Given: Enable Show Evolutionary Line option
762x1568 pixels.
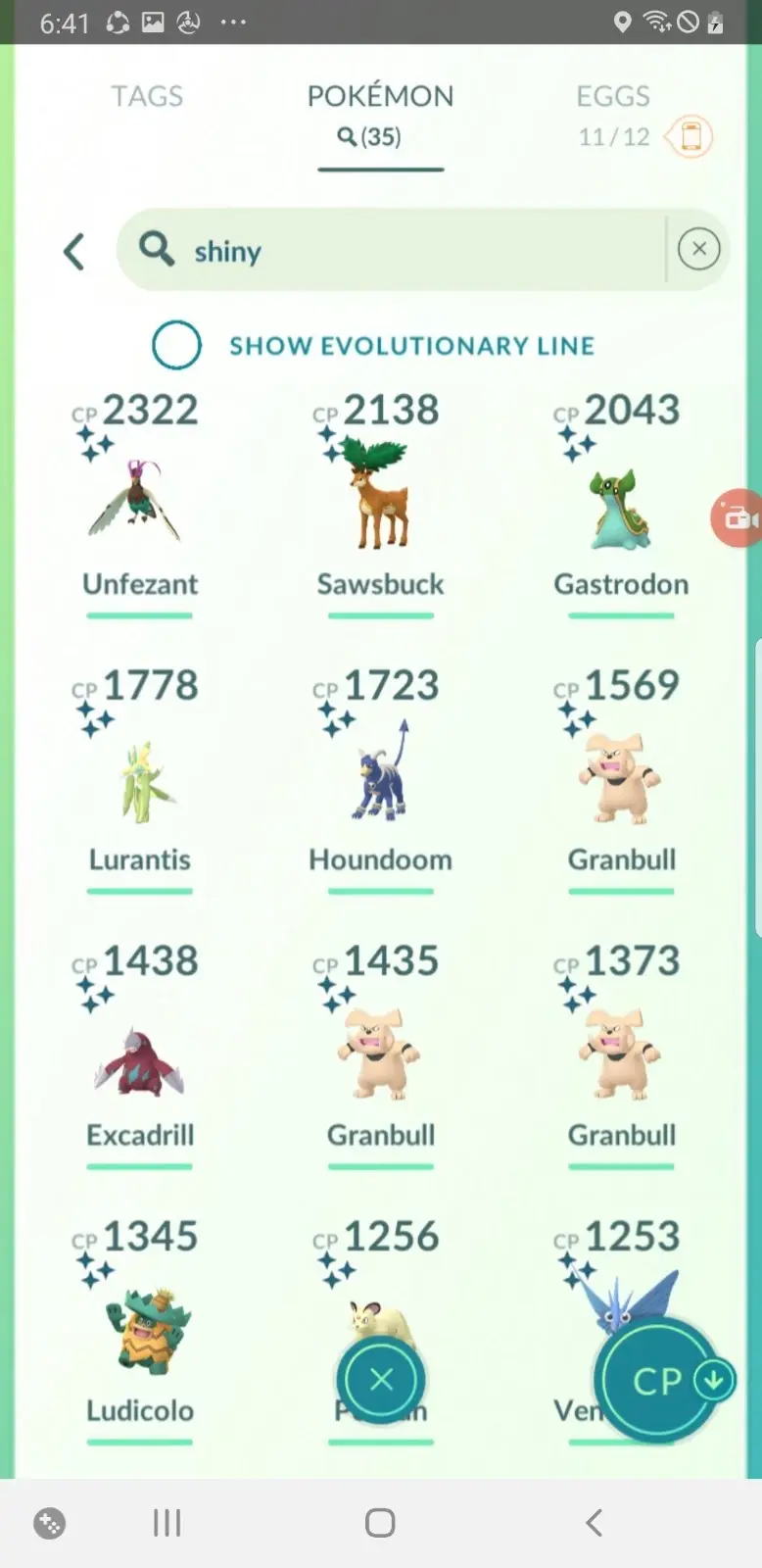Looking at the screenshot, I should tap(177, 345).
